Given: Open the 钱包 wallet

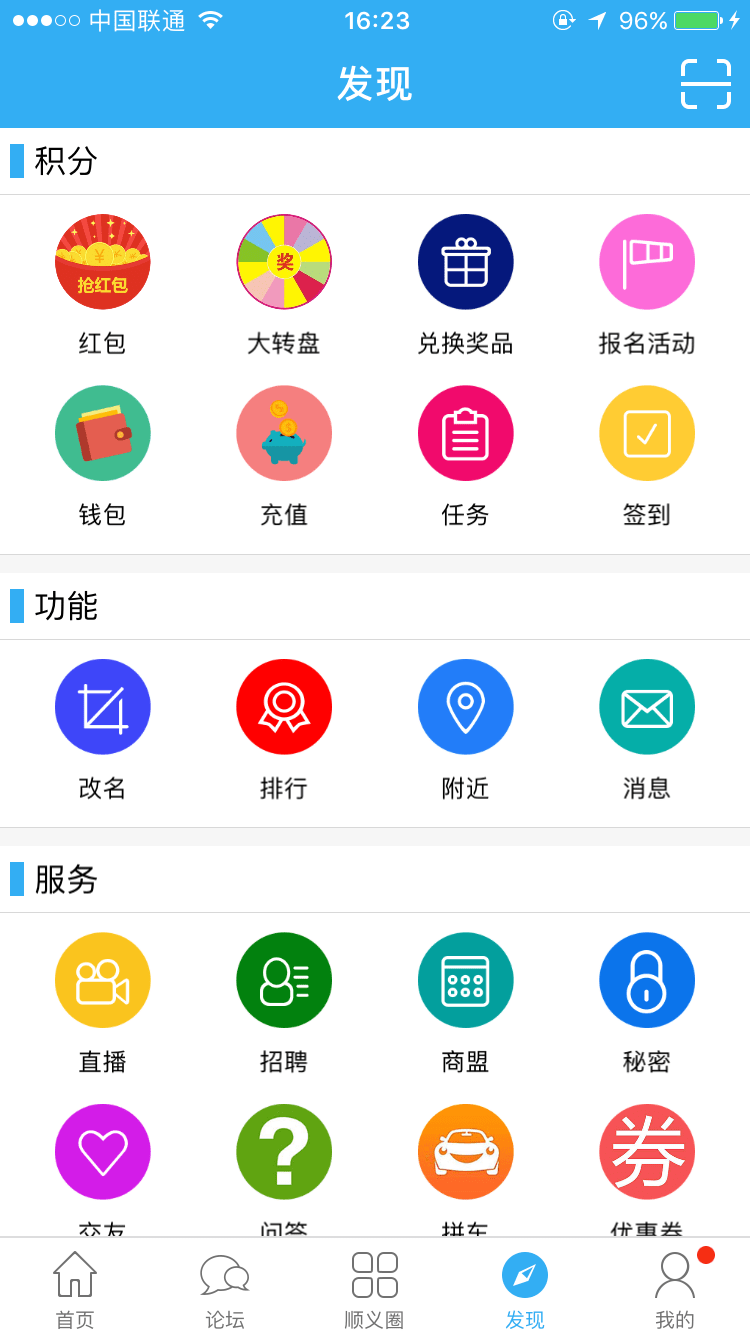Looking at the screenshot, I should [x=103, y=433].
